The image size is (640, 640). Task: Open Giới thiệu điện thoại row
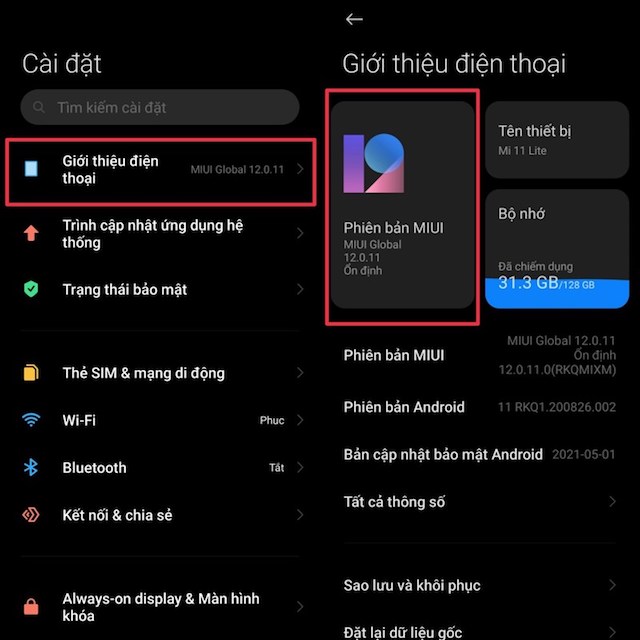click(160, 170)
